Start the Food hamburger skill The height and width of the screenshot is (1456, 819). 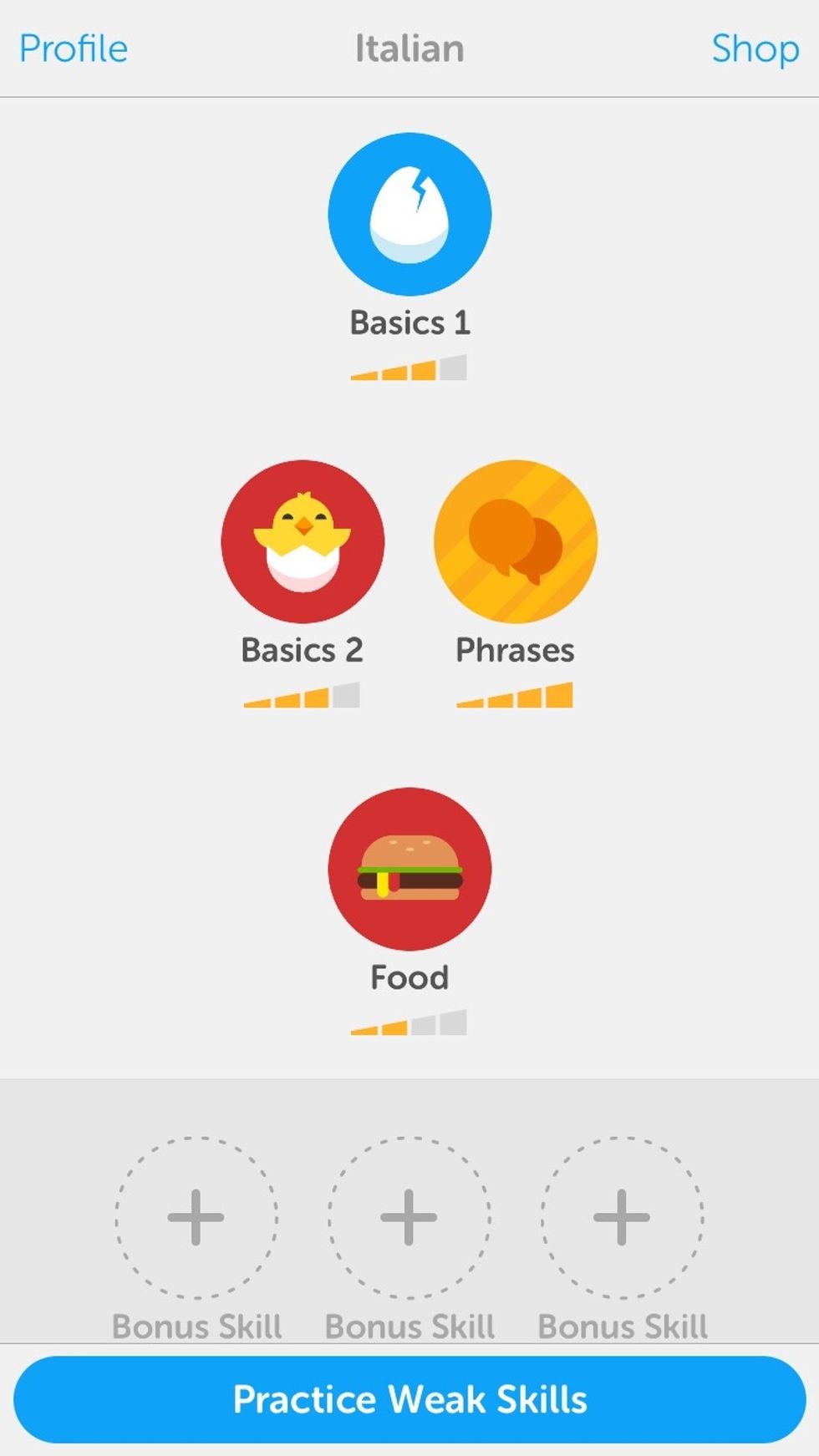point(410,869)
